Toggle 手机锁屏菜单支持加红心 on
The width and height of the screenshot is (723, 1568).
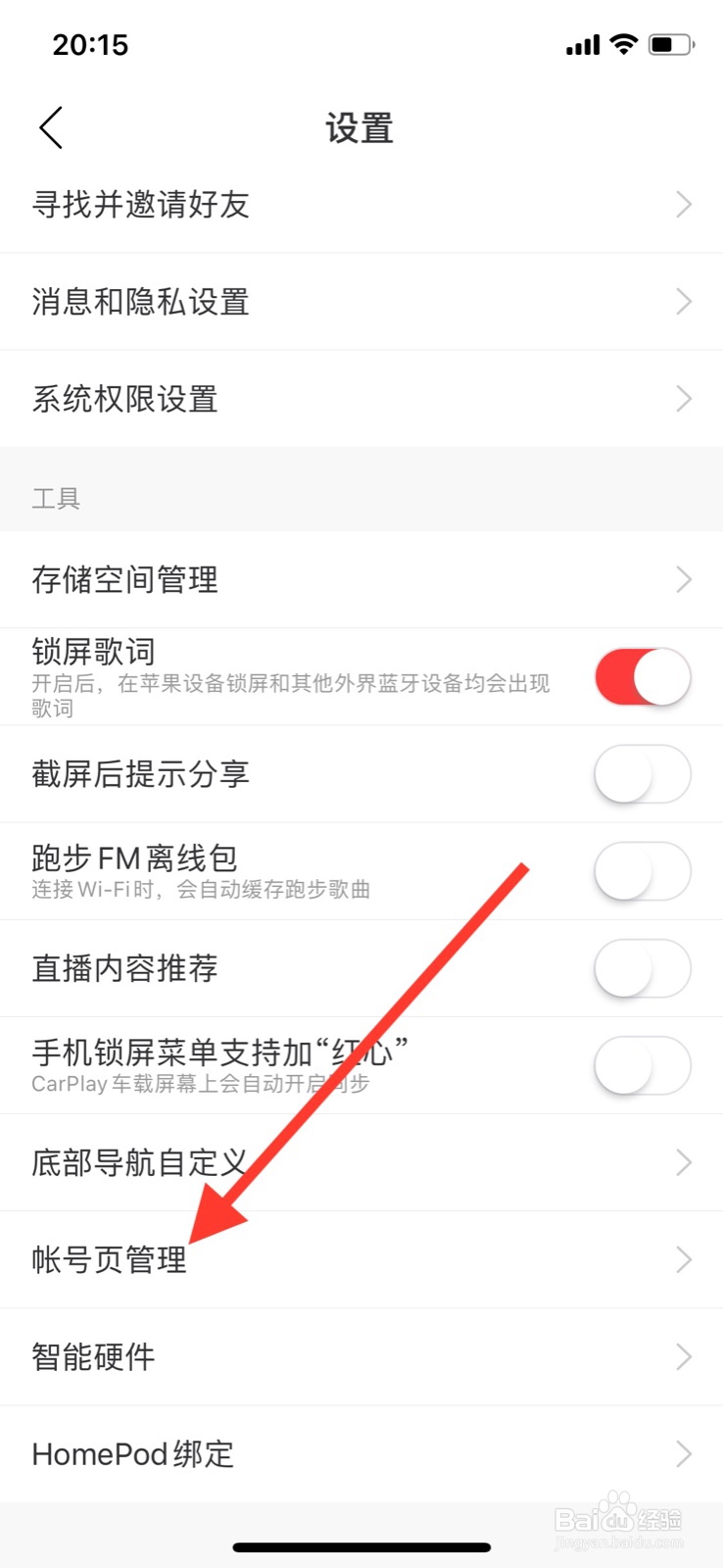(642, 1065)
